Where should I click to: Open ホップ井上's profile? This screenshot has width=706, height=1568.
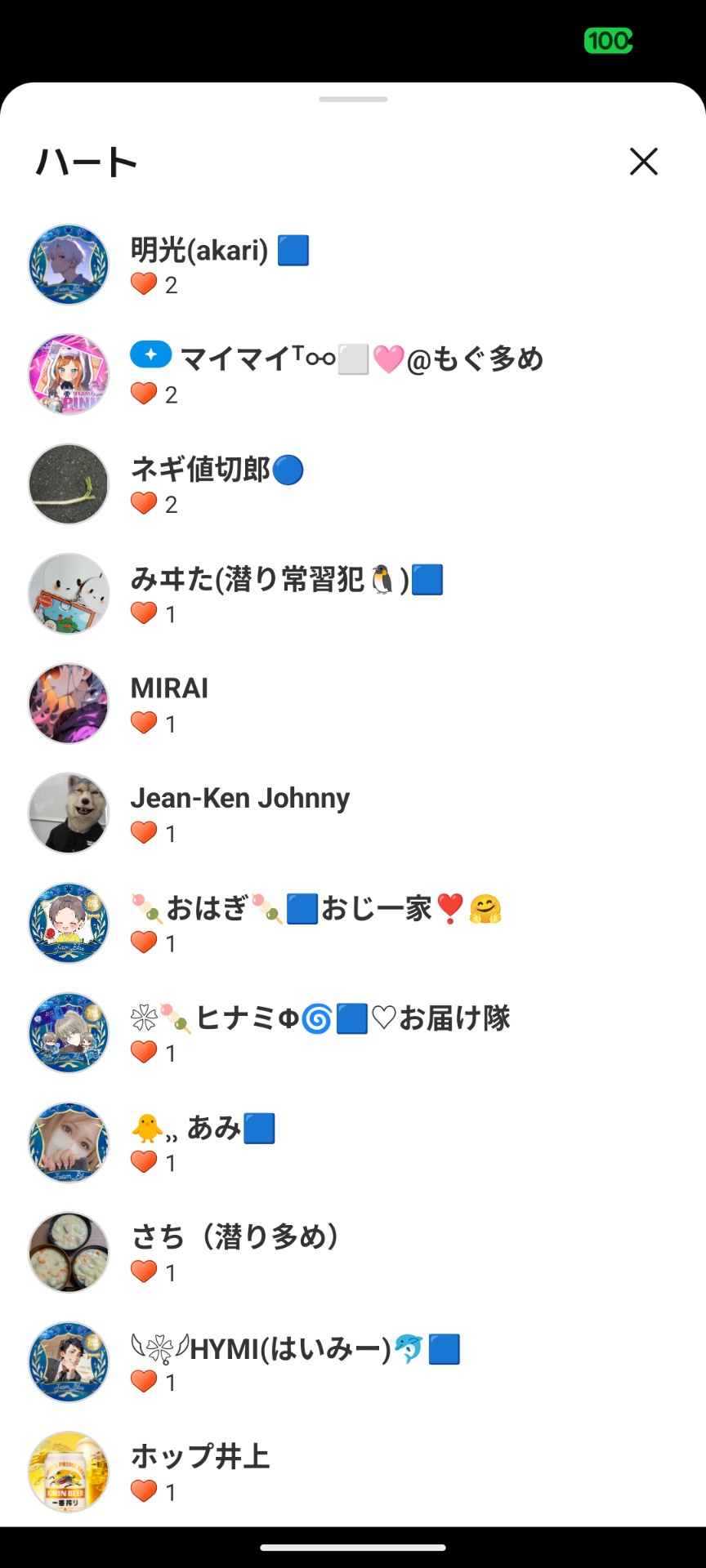pos(200,1457)
